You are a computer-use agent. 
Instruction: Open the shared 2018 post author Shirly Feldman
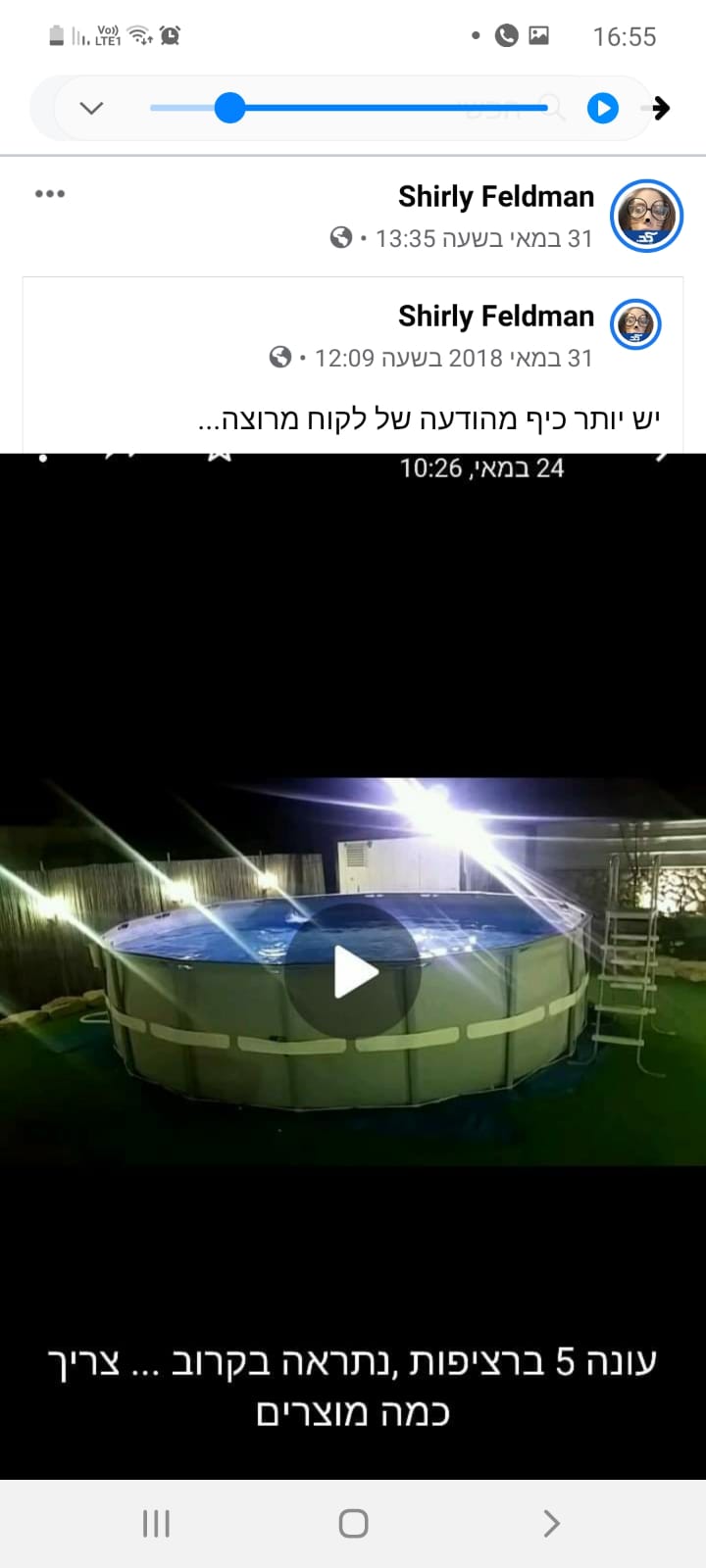pyautogui.click(x=495, y=317)
